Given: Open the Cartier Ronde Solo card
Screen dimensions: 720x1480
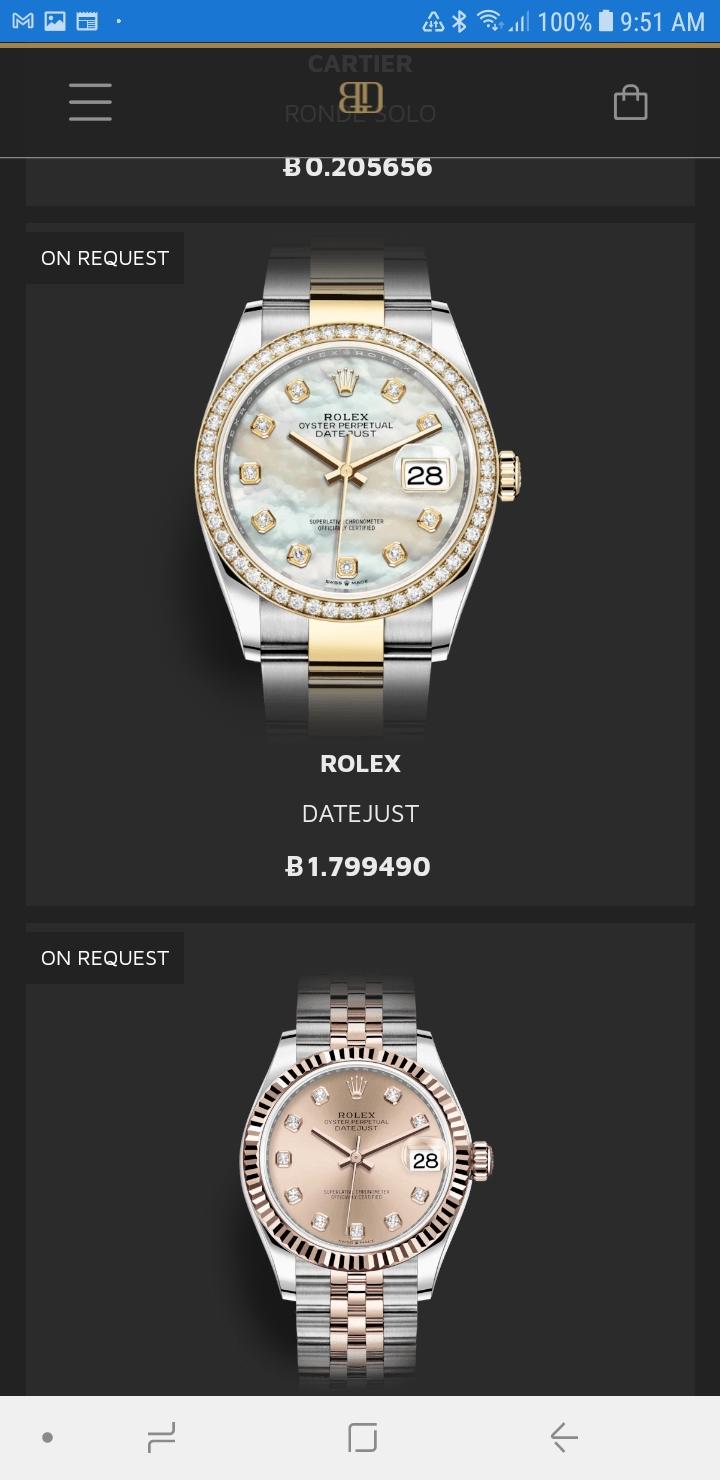Looking at the screenshot, I should coord(360,181).
